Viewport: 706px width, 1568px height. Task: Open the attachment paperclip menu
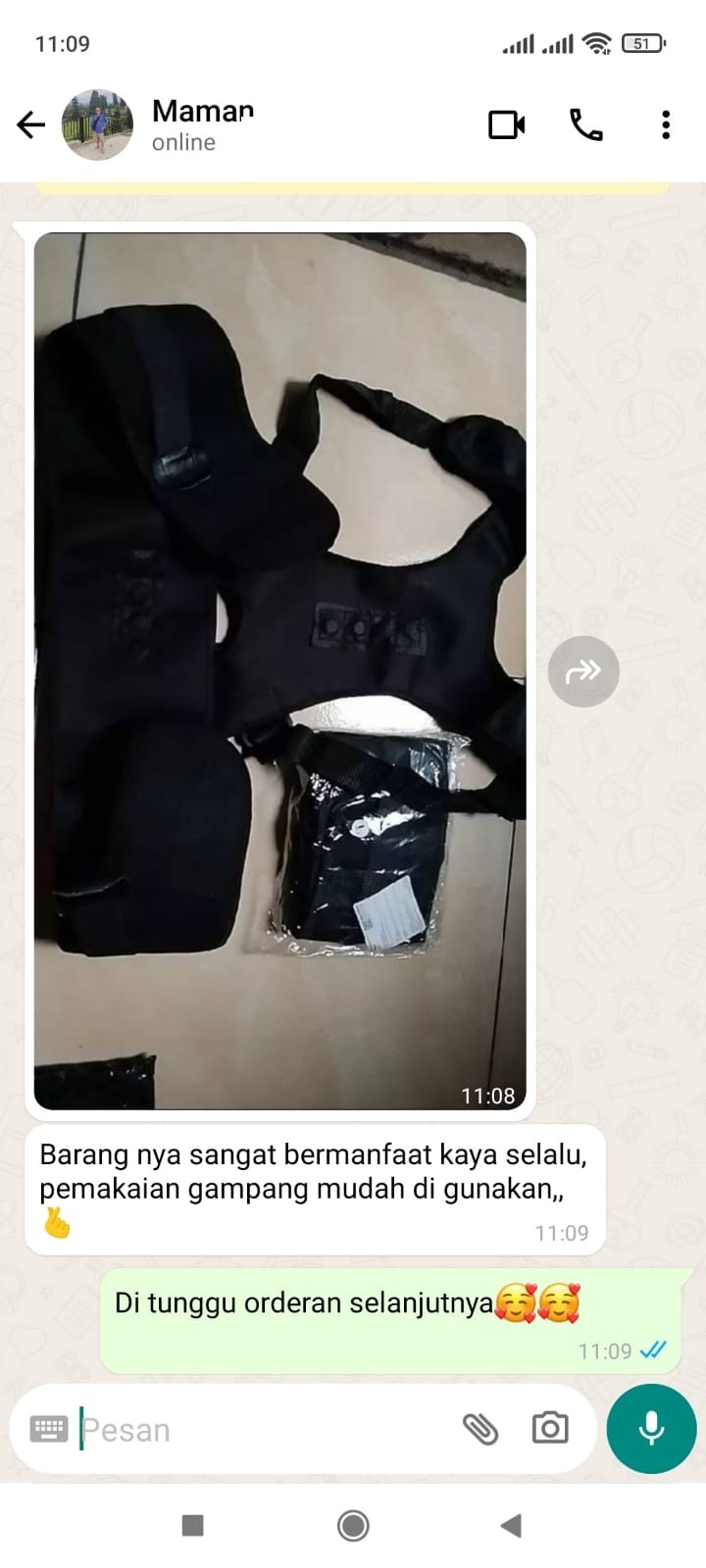(x=480, y=1430)
